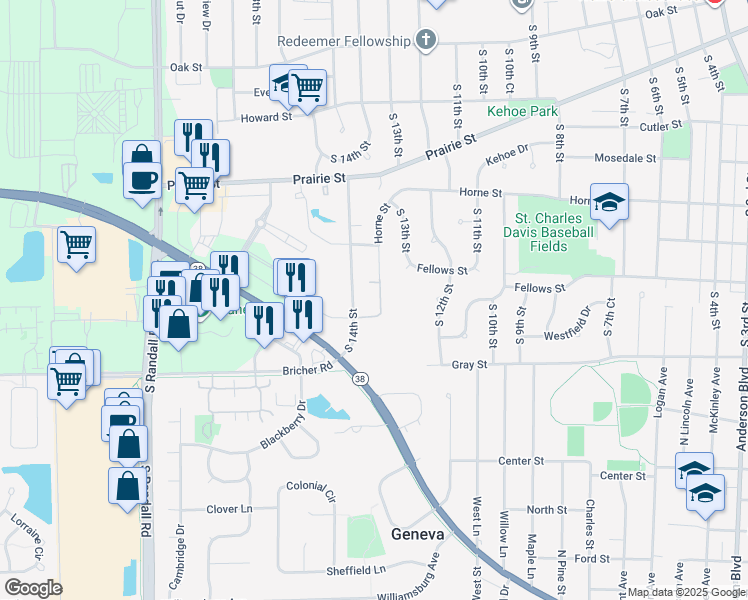
Task: Select the grocery cart marker on Prairie St
Action: point(194,189)
